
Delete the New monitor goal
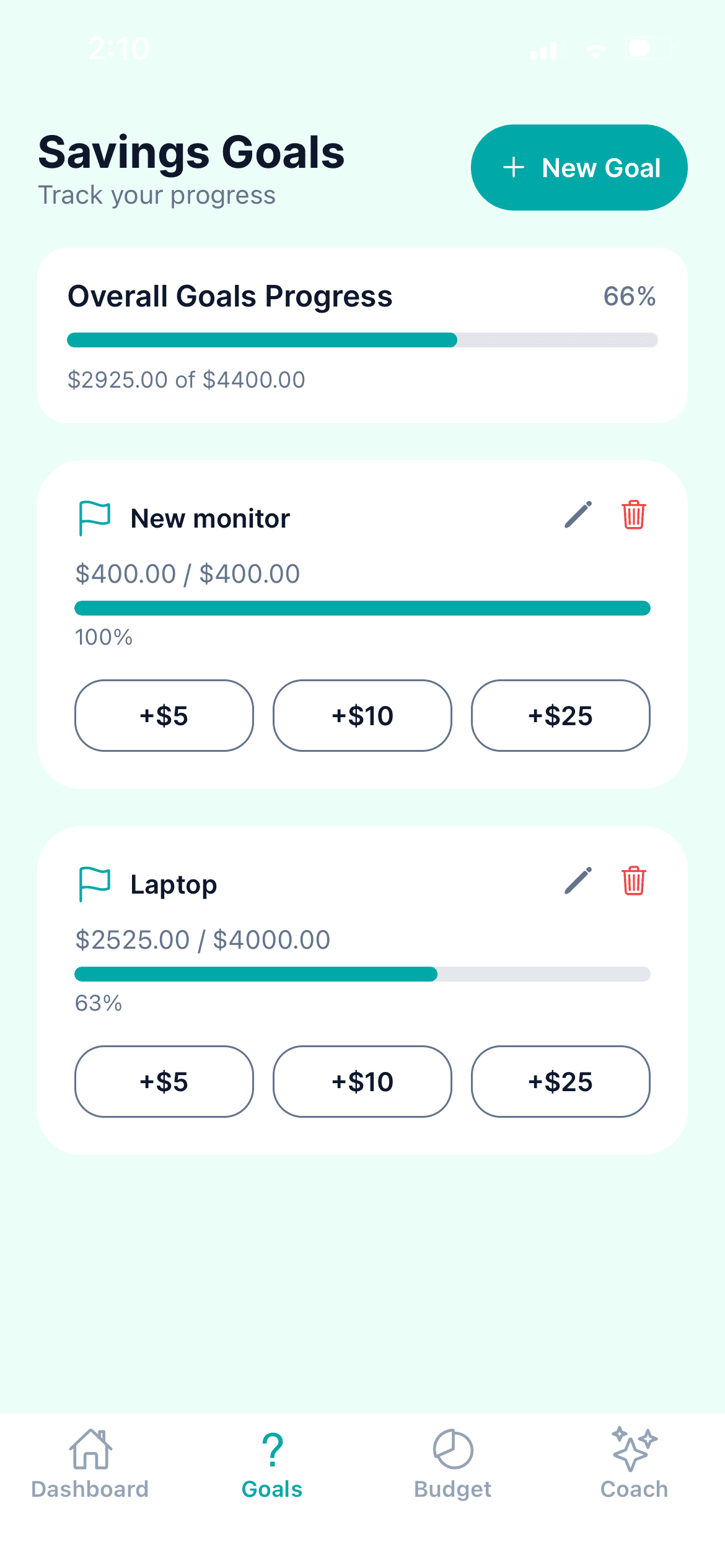point(633,515)
